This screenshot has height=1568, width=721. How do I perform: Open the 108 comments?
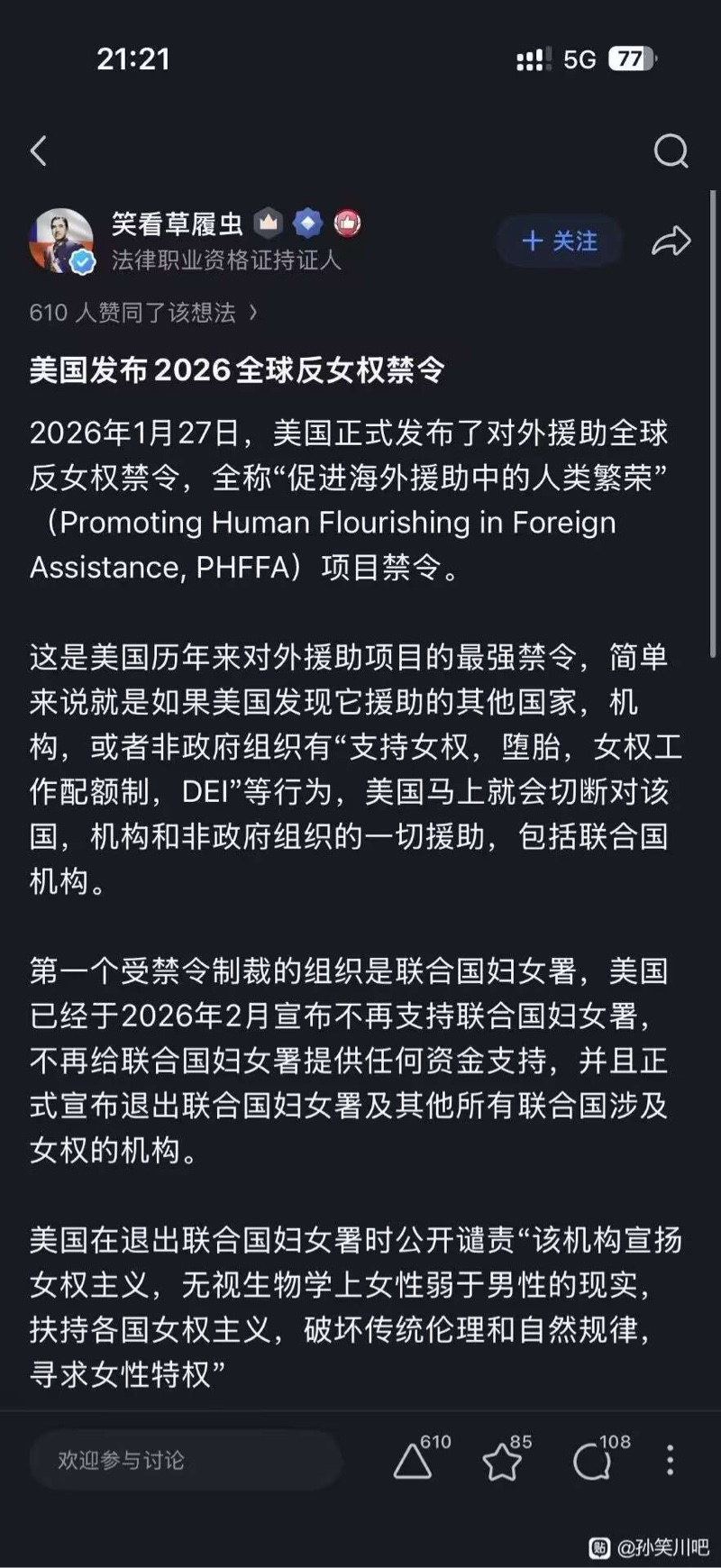593,1460
